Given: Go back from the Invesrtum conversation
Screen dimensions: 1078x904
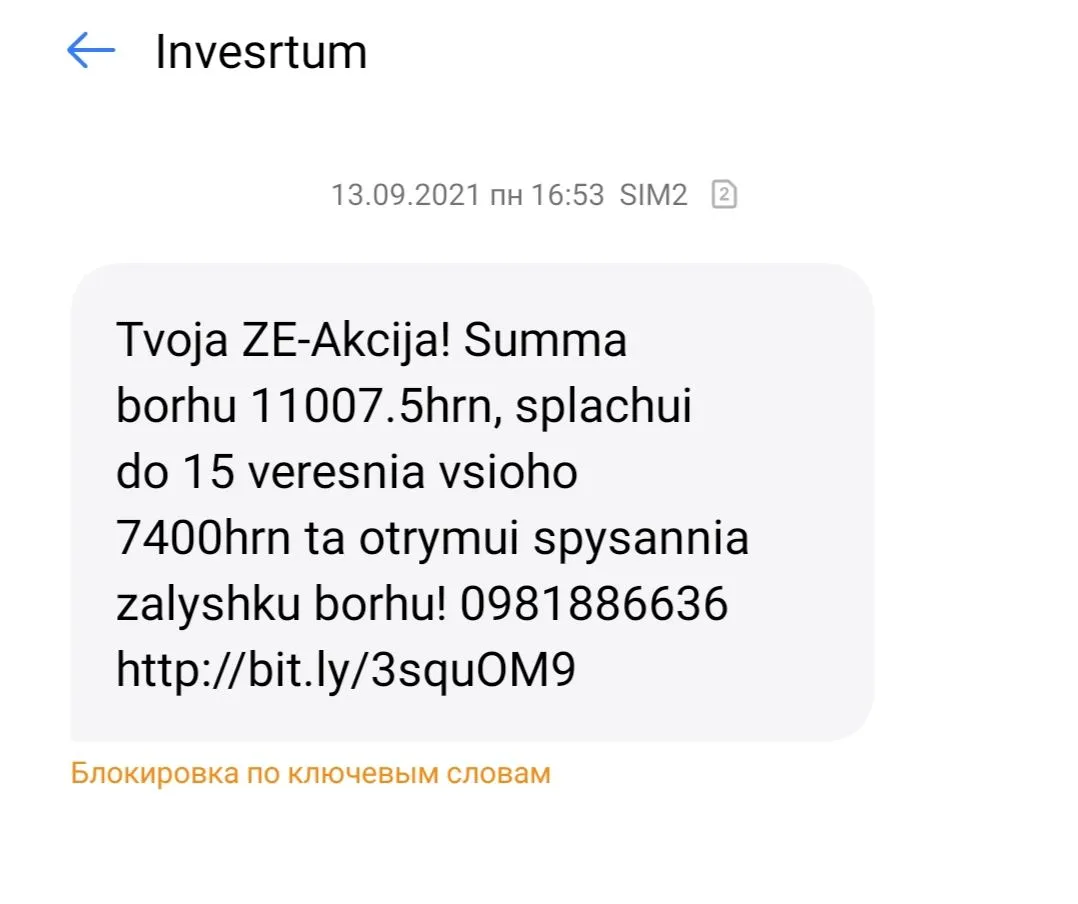Looking at the screenshot, I should tap(91, 51).
